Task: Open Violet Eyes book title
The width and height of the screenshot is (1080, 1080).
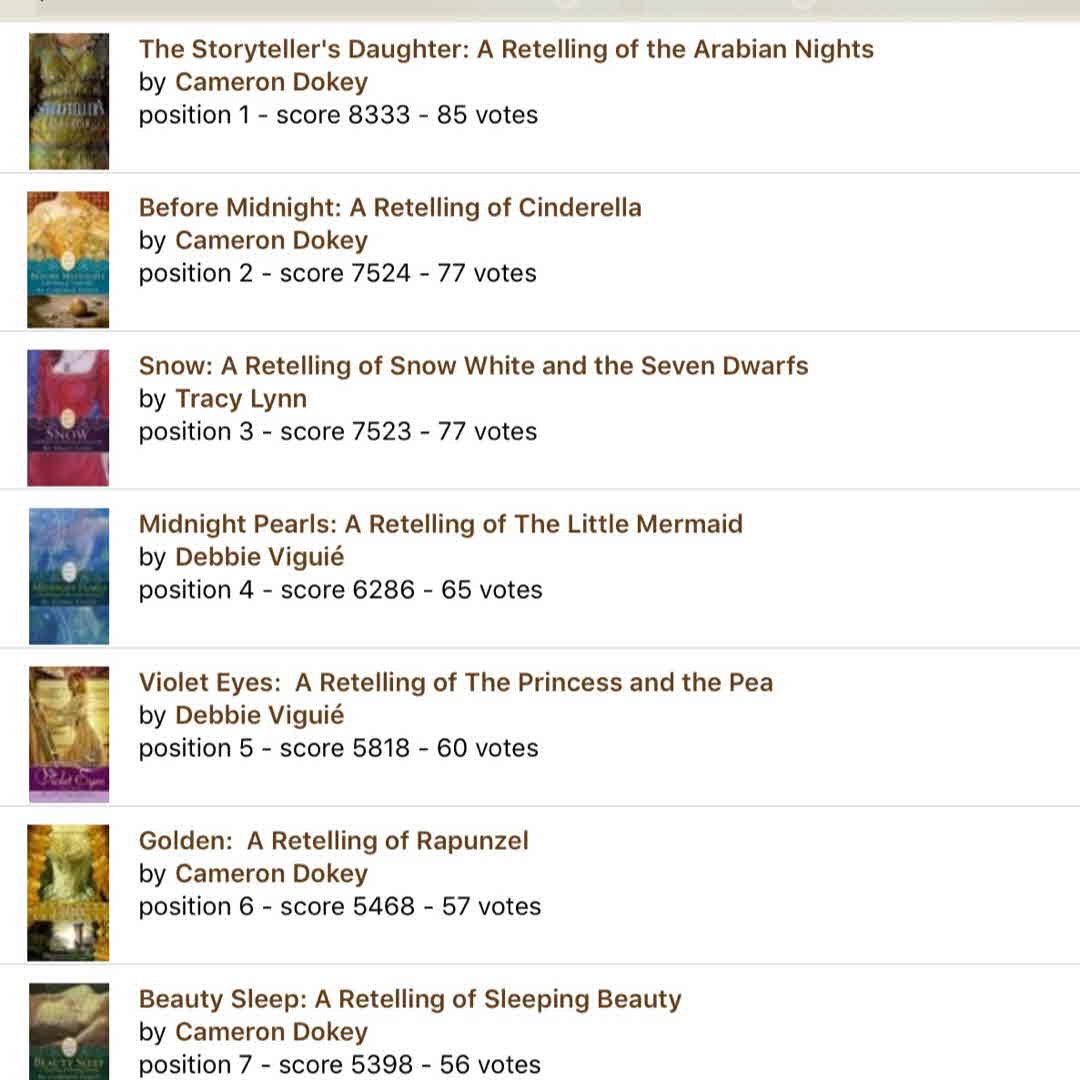Action: [455, 682]
